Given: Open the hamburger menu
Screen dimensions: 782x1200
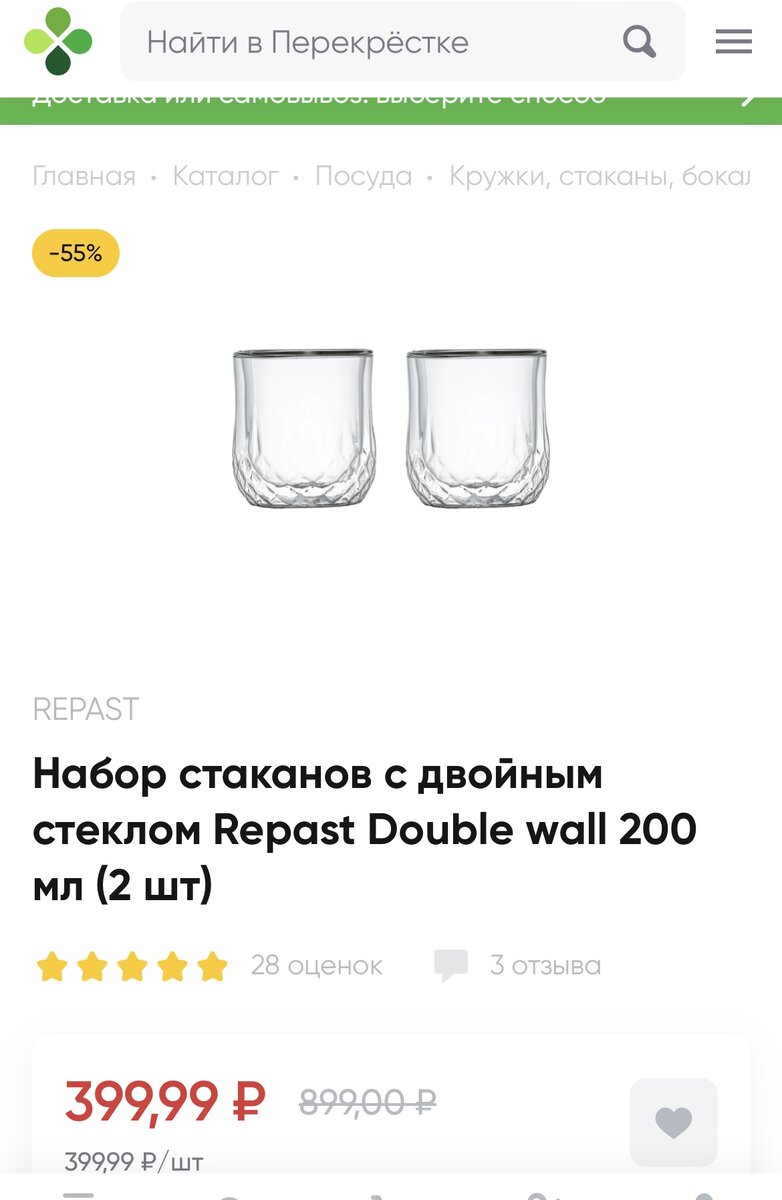Looking at the screenshot, I should [733, 42].
